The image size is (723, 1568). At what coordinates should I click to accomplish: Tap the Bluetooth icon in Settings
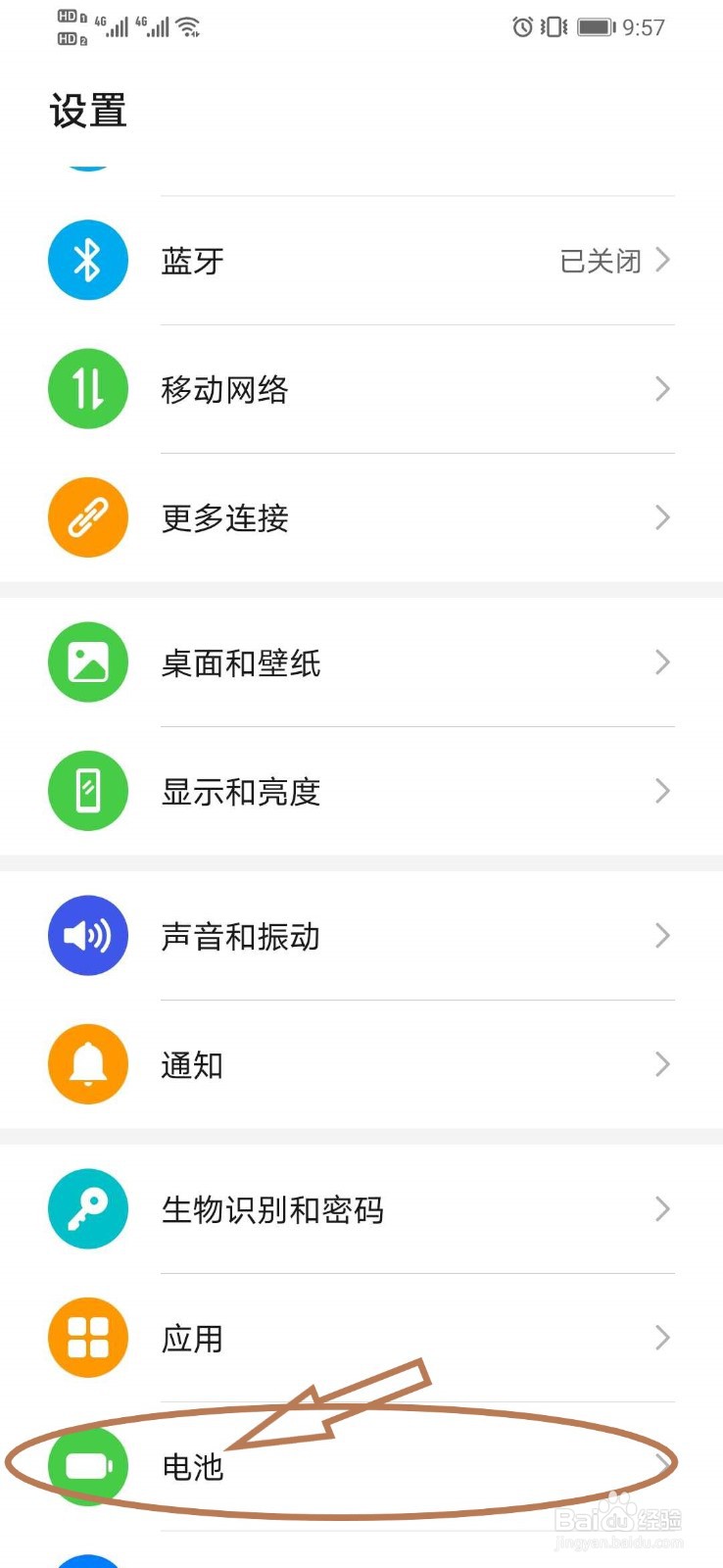coord(87,260)
